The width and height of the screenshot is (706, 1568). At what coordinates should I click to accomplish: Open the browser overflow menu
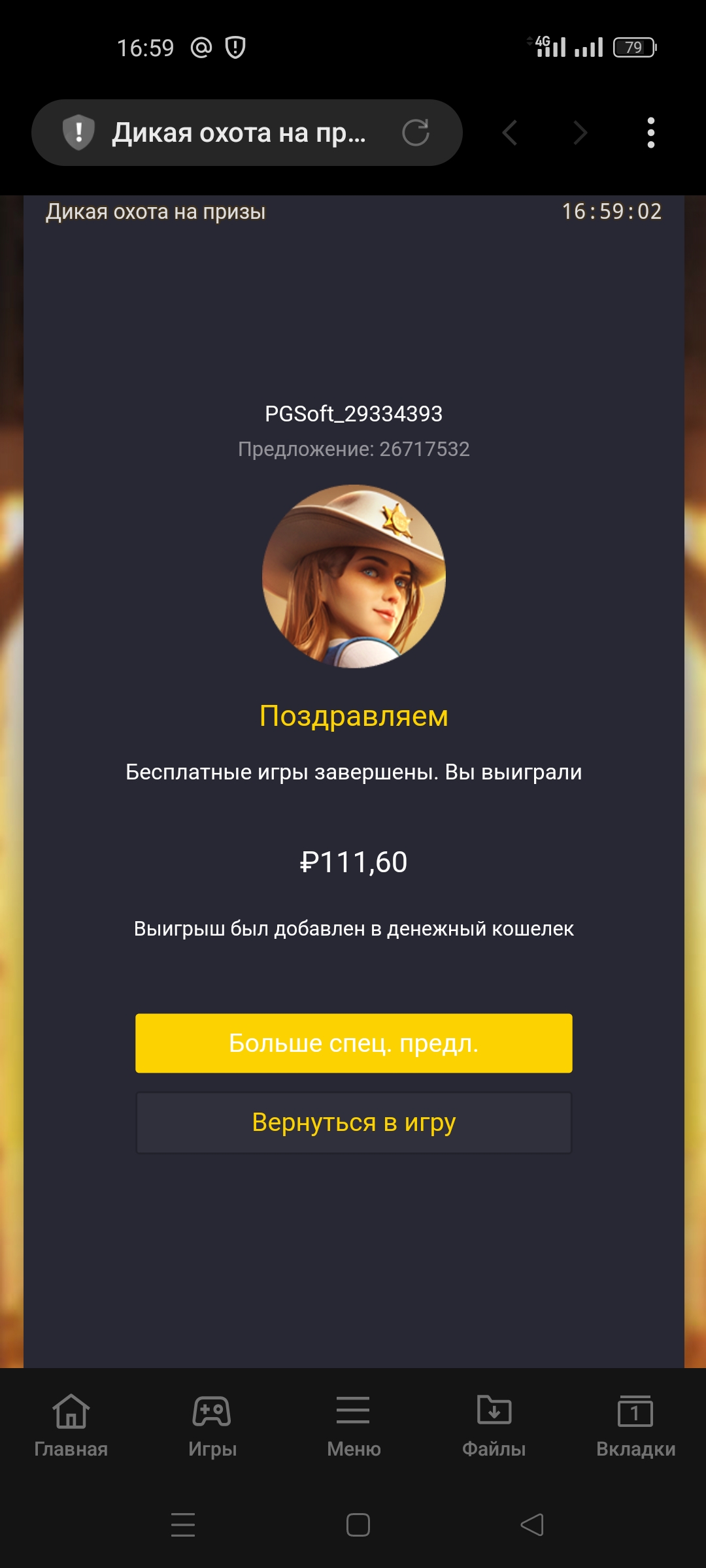tap(650, 133)
